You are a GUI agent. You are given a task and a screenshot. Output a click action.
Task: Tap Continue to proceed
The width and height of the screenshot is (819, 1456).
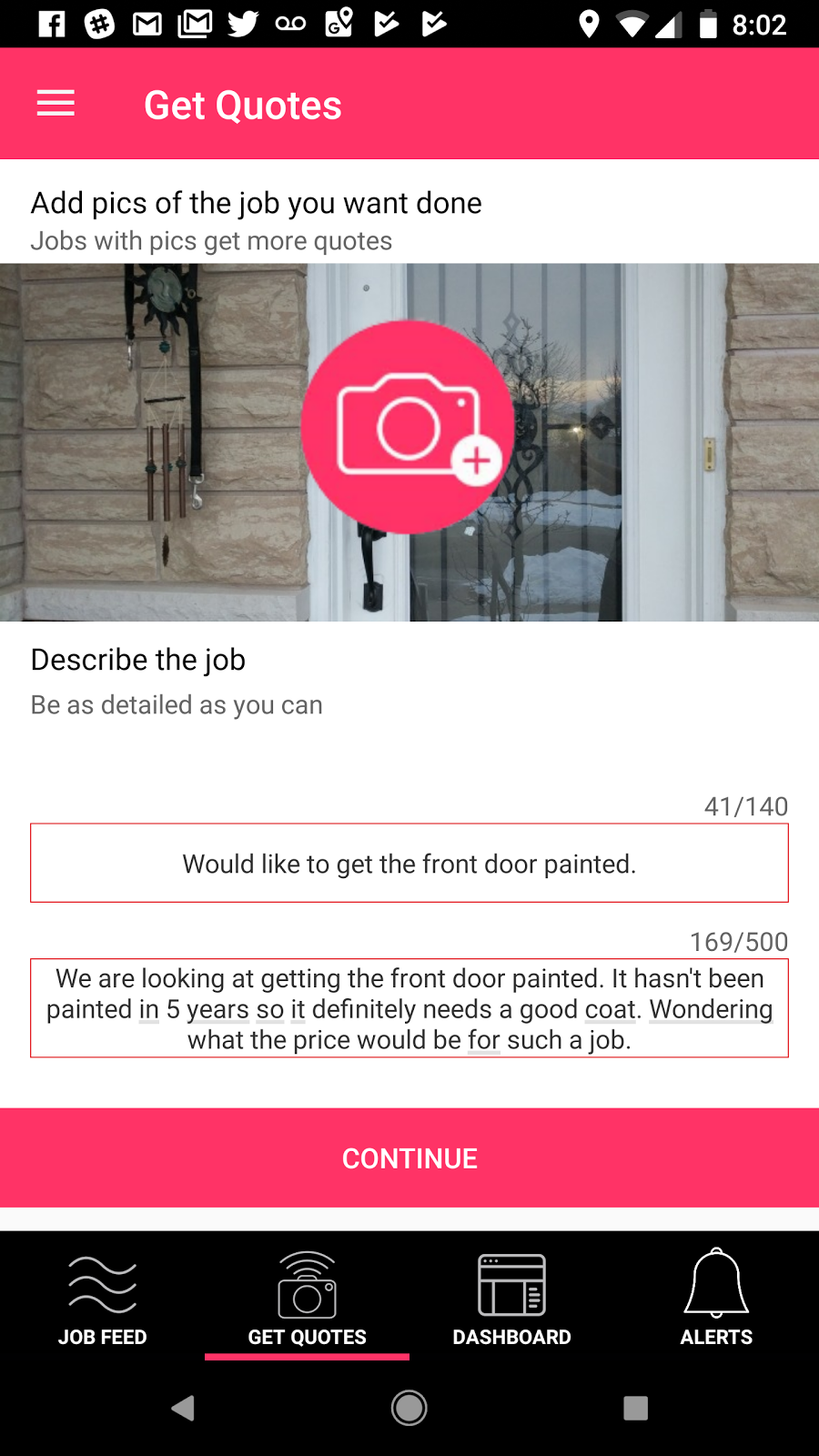click(x=409, y=1158)
